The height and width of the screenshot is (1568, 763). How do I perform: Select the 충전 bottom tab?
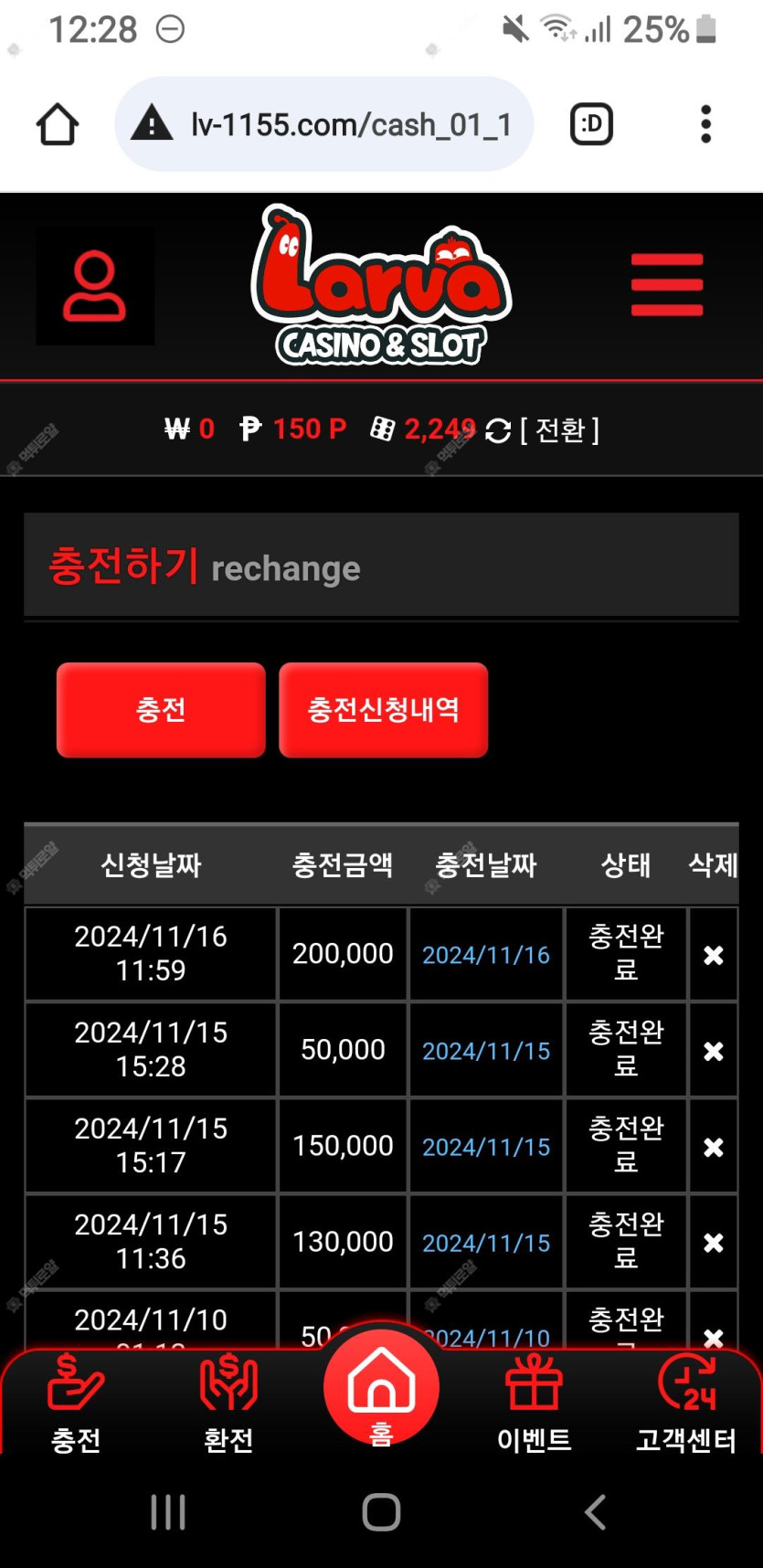click(76, 1403)
